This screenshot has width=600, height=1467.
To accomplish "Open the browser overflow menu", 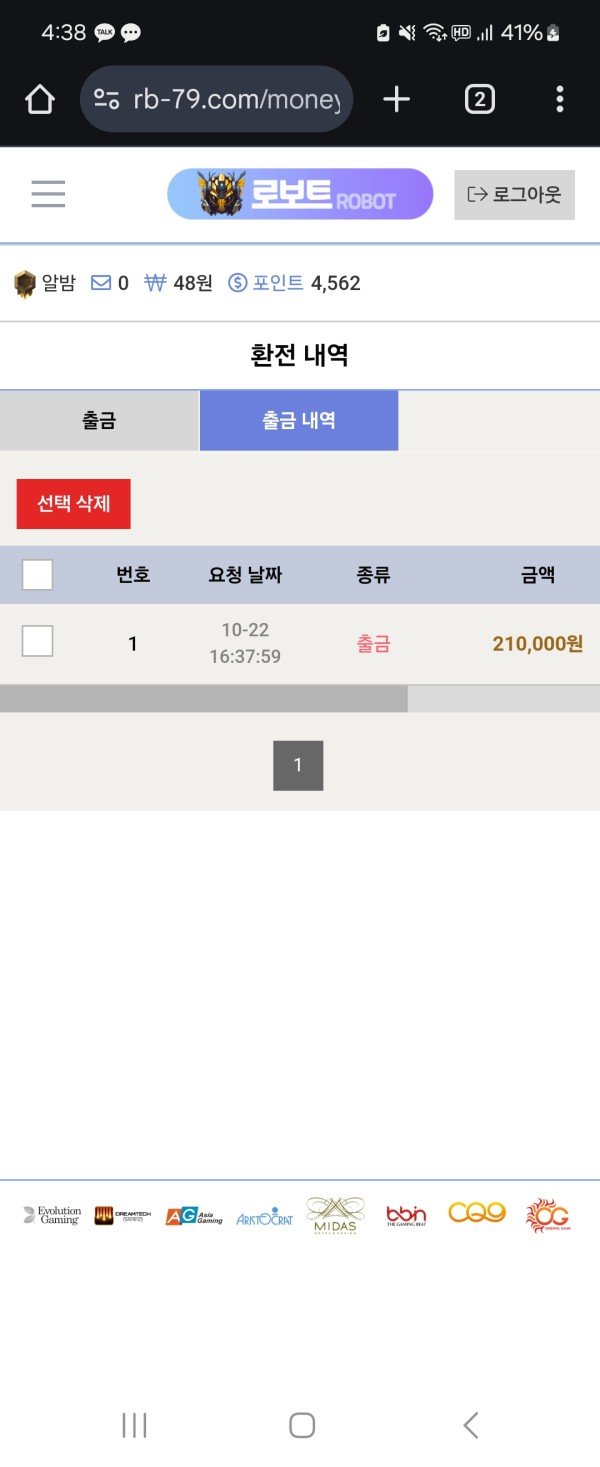I will (559, 99).
